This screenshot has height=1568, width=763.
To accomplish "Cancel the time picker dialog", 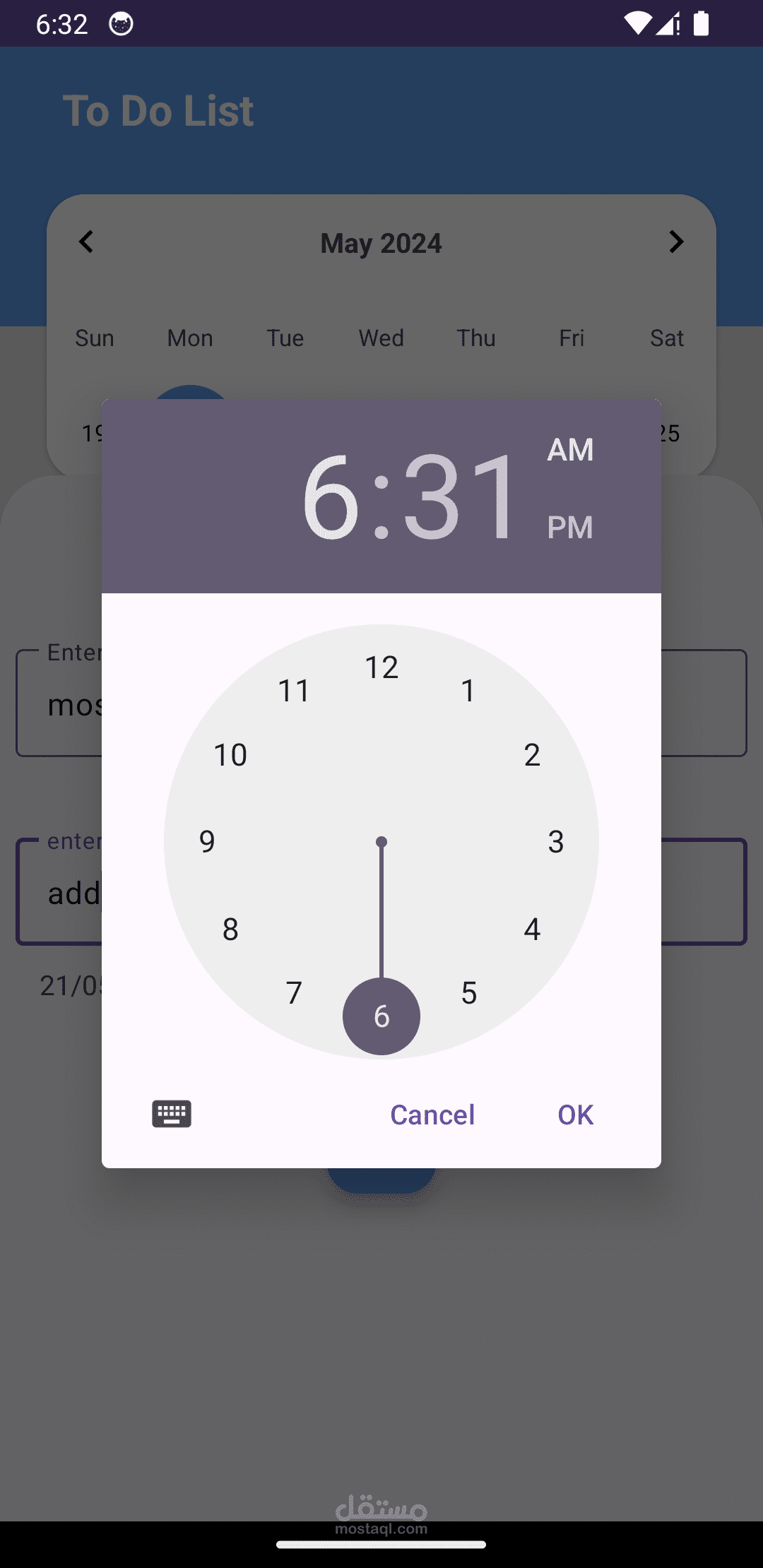I will 432,1115.
